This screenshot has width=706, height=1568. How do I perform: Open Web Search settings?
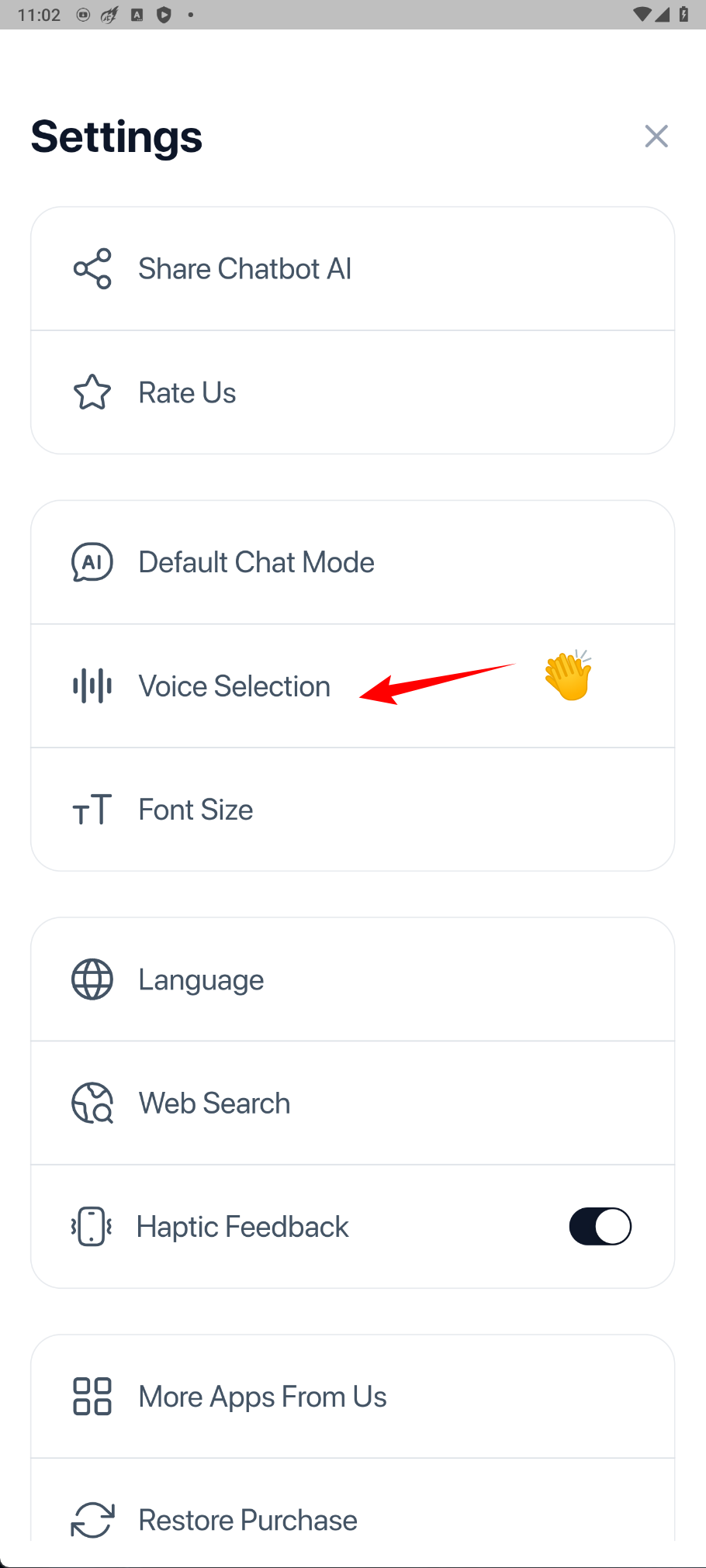[x=352, y=1103]
